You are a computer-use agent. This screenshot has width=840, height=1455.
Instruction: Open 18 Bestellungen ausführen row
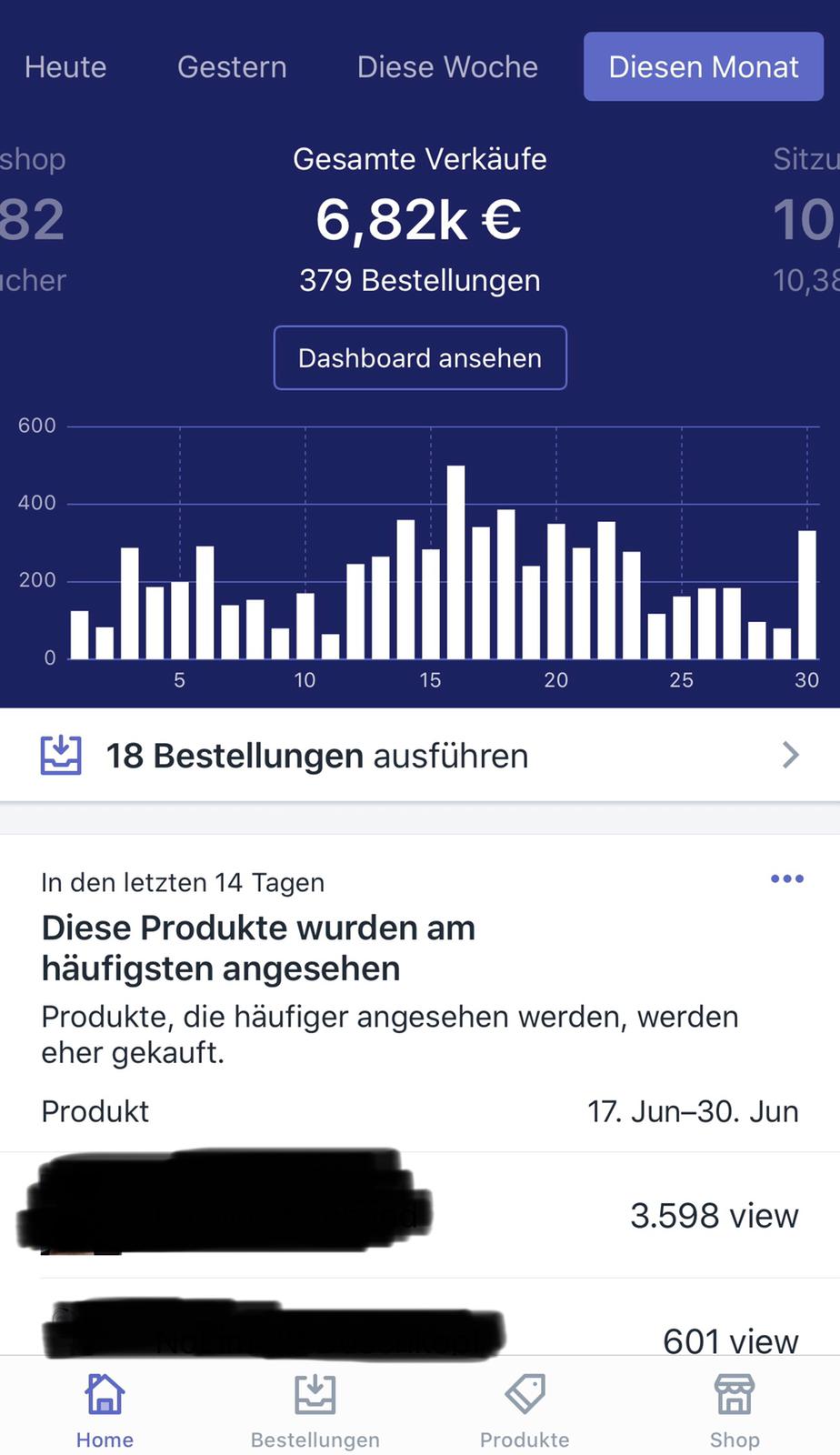420,755
